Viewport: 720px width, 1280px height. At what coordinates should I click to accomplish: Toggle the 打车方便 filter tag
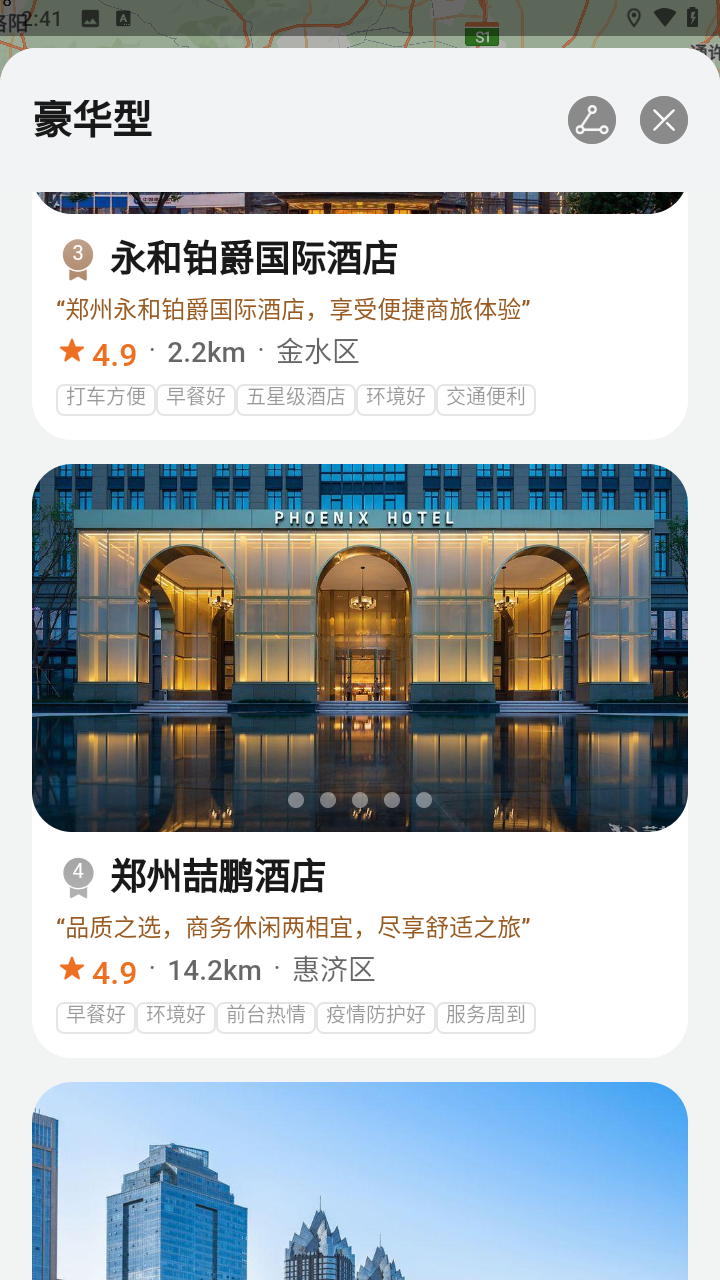click(x=105, y=399)
